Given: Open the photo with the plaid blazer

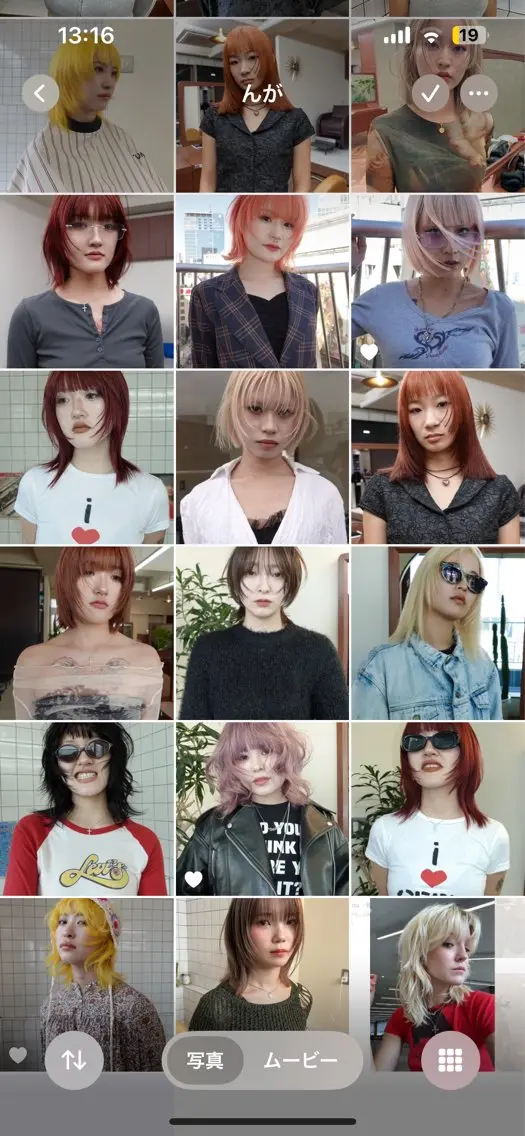Looking at the screenshot, I should click(262, 281).
